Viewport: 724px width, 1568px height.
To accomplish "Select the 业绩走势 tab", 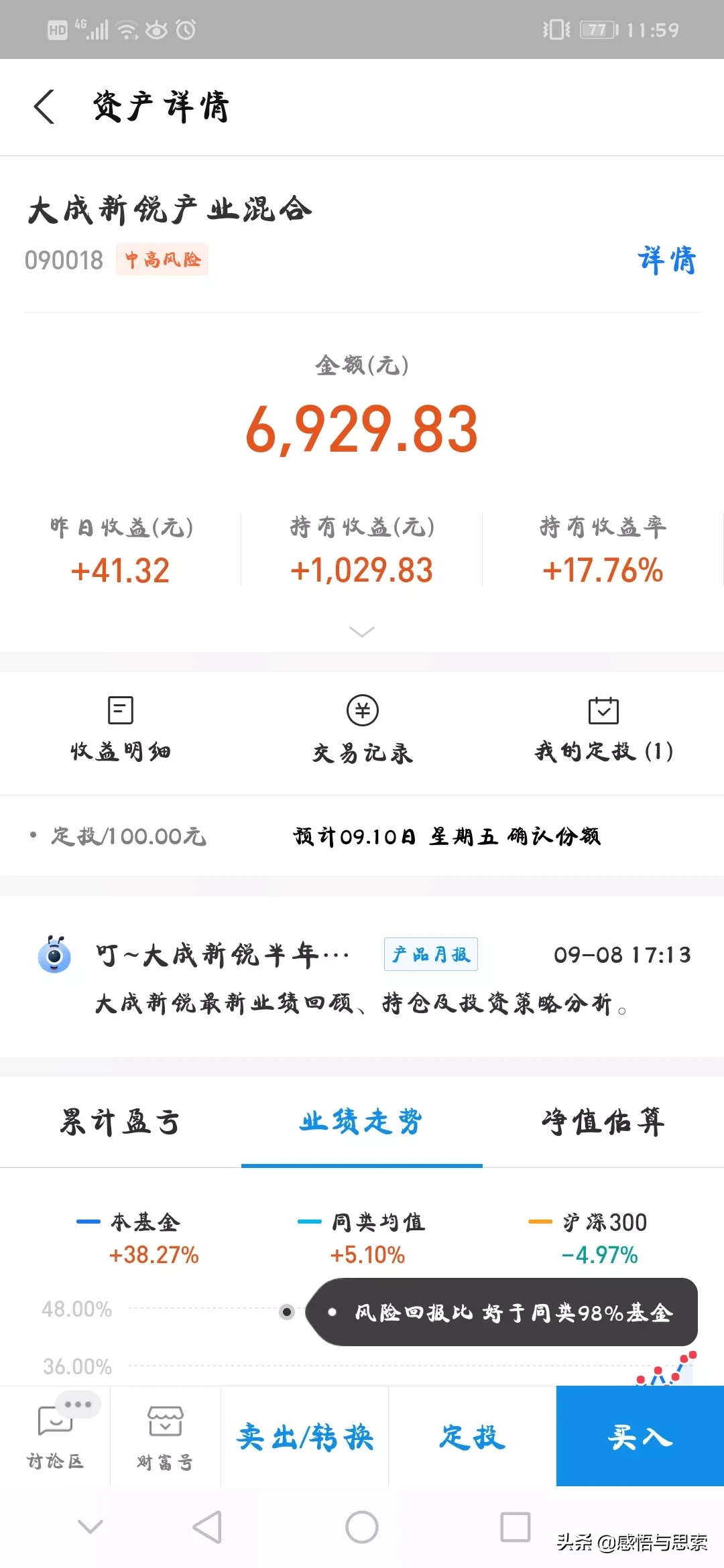I will pos(362,1122).
